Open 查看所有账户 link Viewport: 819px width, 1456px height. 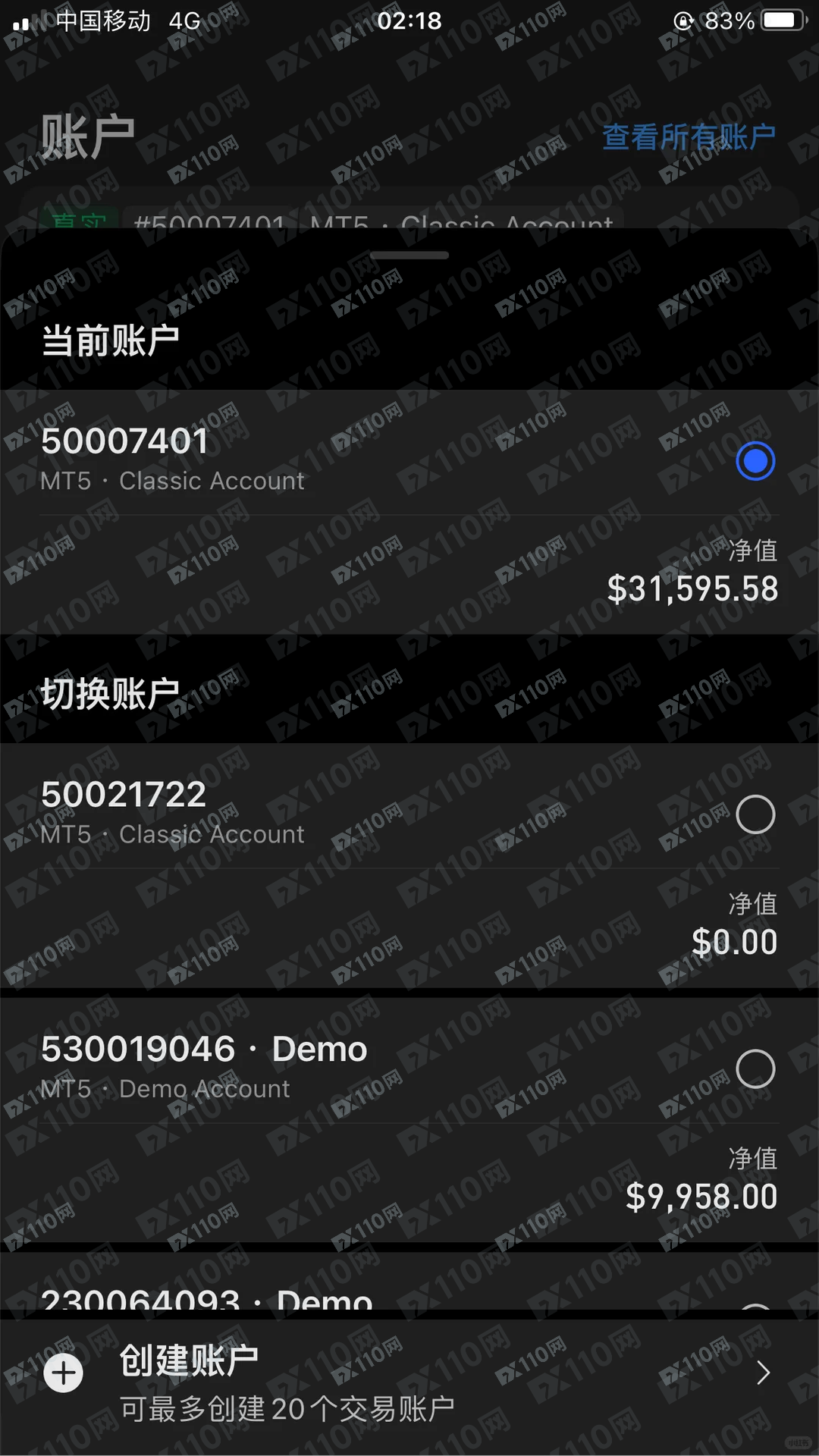(689, 137)
